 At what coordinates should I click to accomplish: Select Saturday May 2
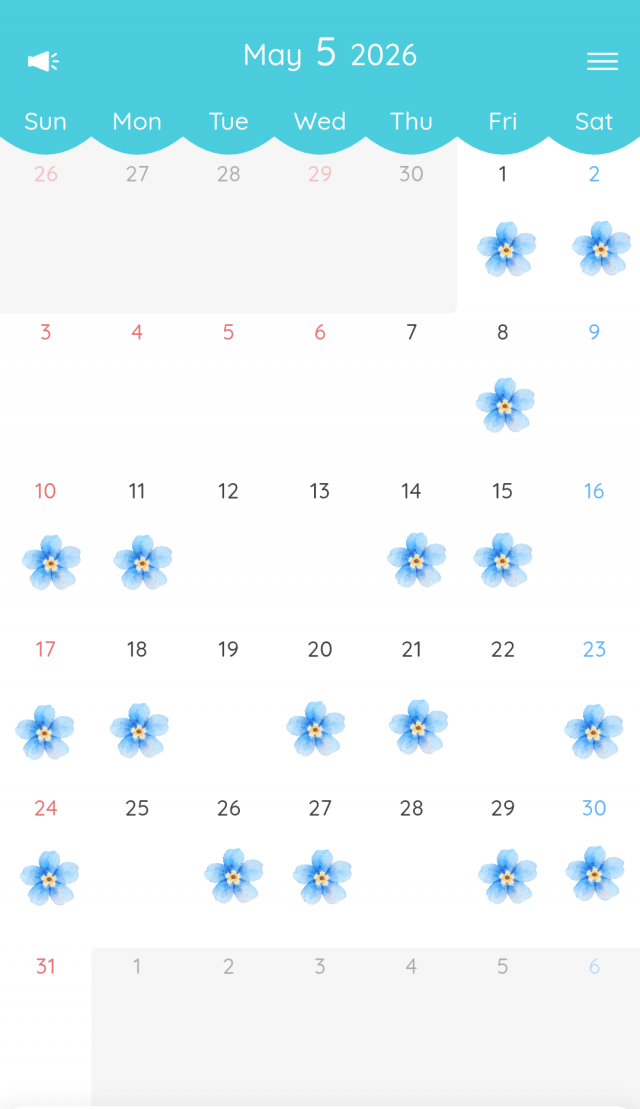coord(594,230)
